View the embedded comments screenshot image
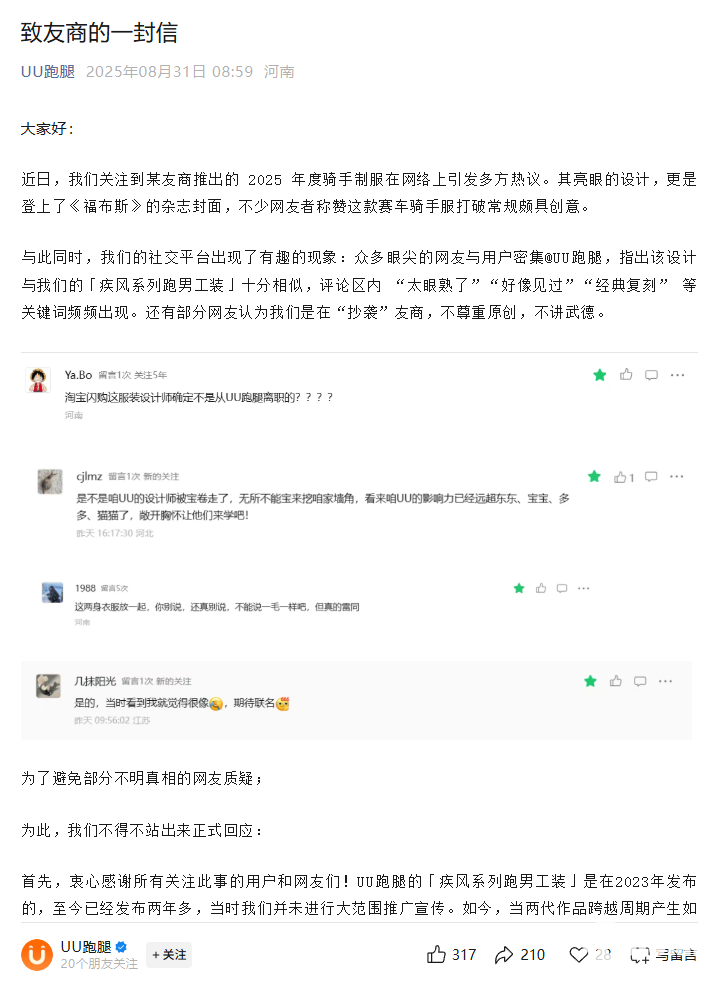Viewport: 717px width, 983px height. tap(359, 546)
